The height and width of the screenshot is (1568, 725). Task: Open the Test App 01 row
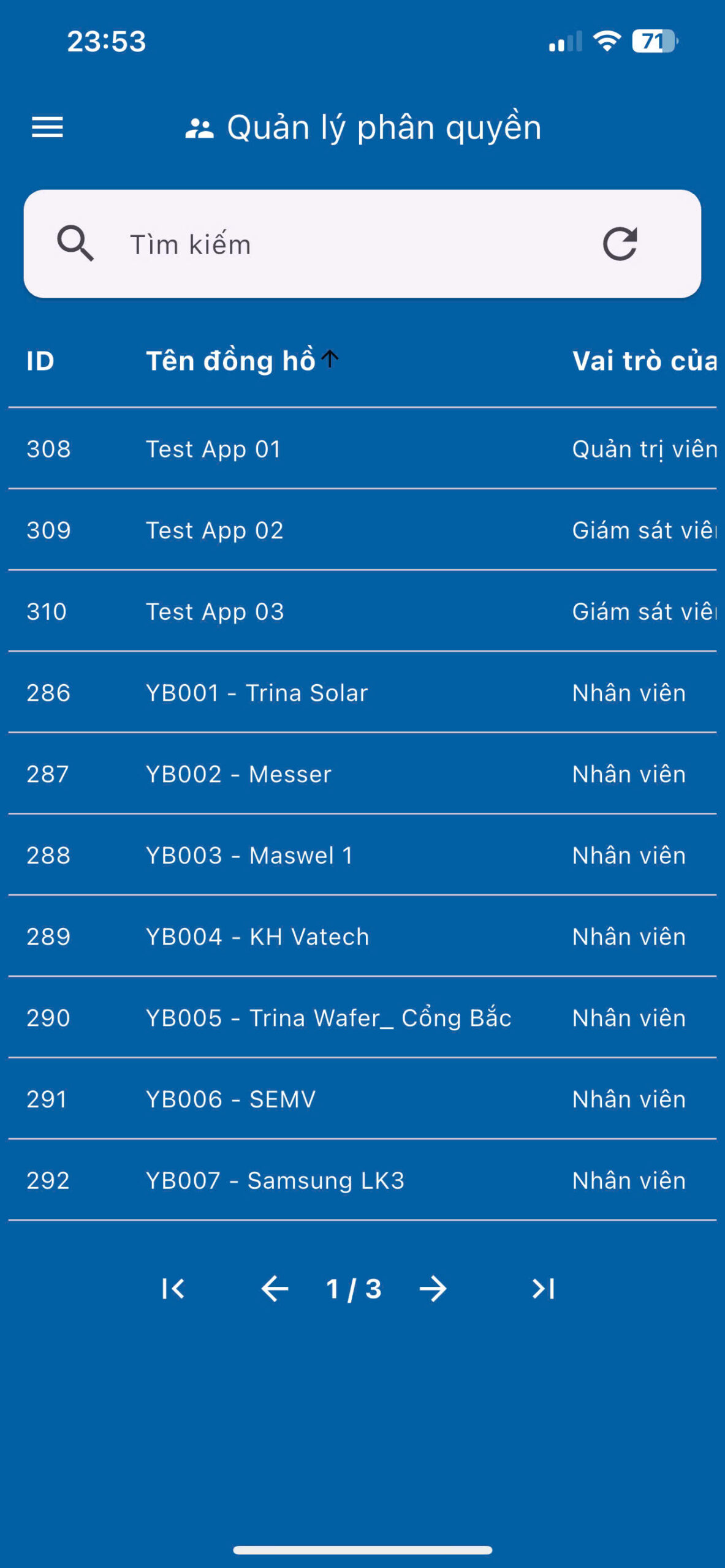pos(213,449)
